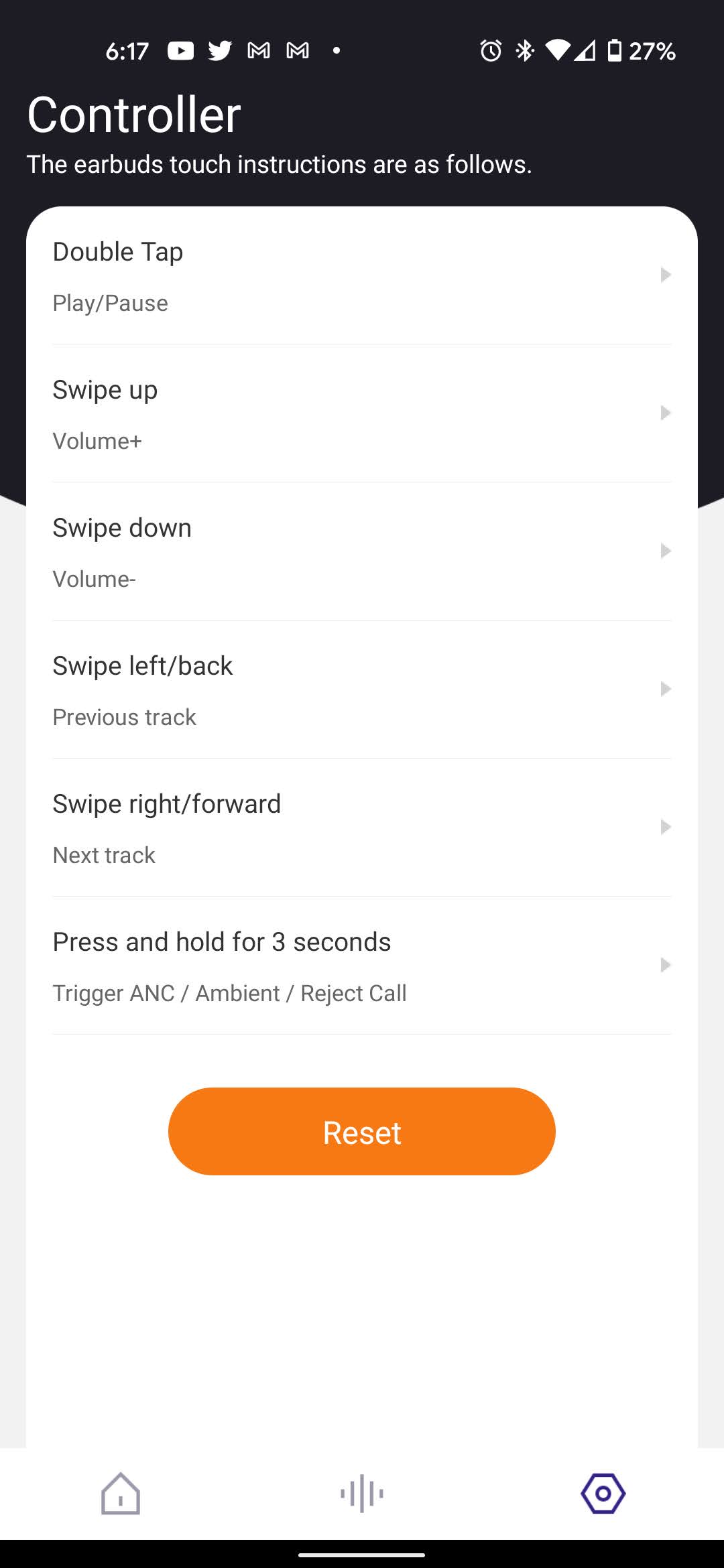Open the Swipe up Volume+ setting
The height and width of the screenshot is (1568, 724).
coord(362,413)
